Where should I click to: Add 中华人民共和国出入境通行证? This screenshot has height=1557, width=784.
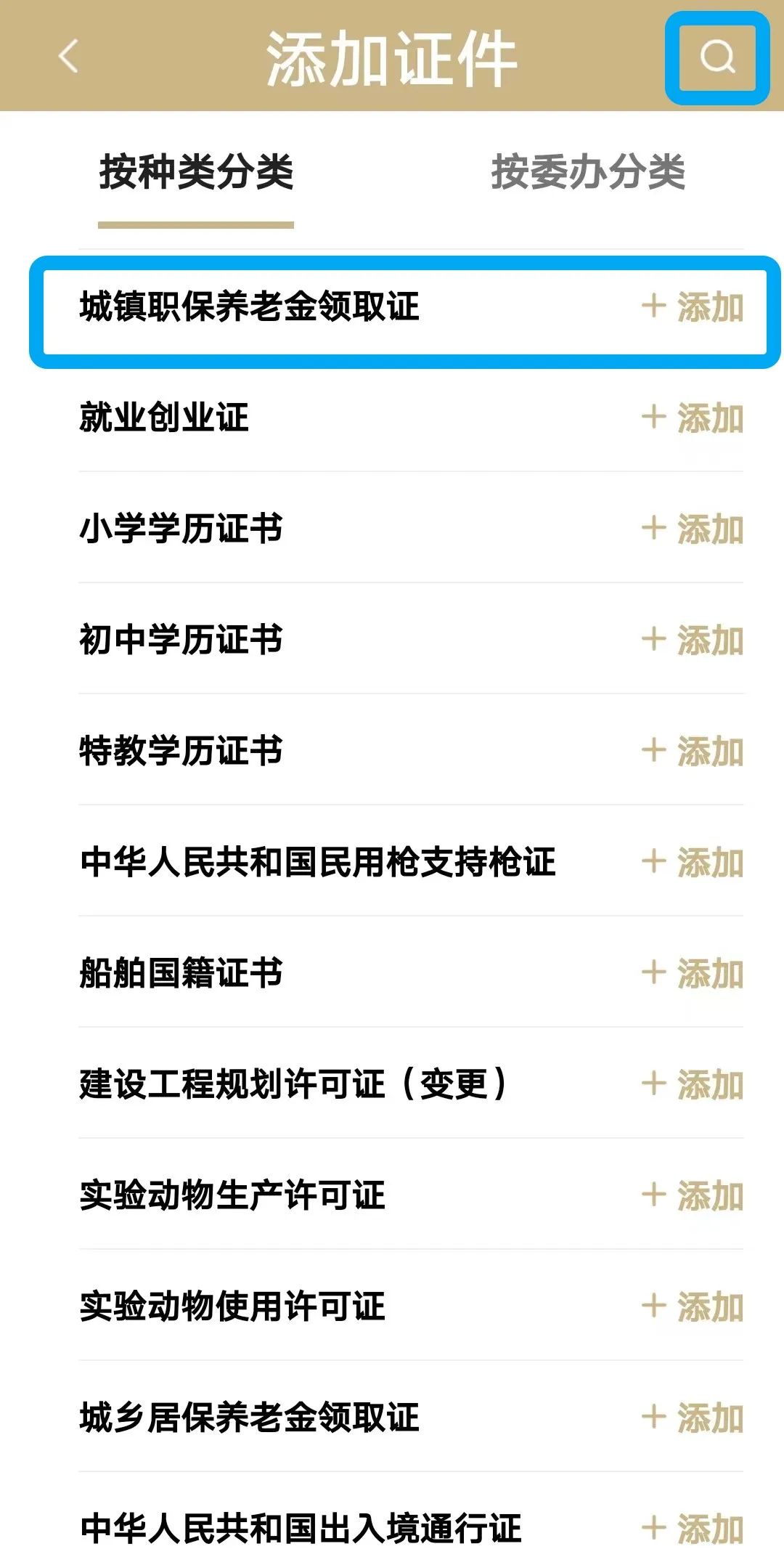pyautogui.click(x=693, y=1528)
